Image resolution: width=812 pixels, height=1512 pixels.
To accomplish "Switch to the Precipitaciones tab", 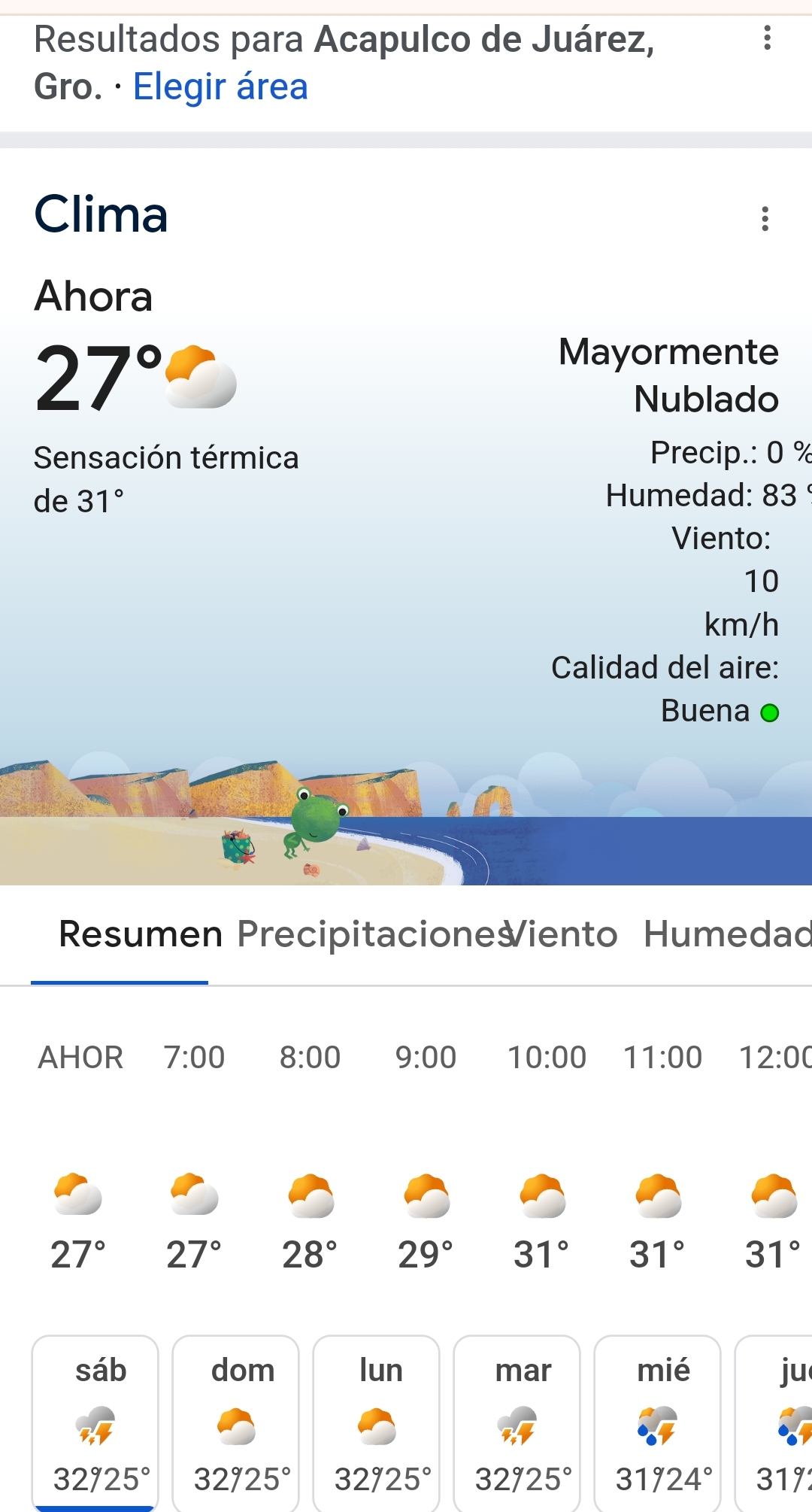I will pyautogui.click(x=368, y=934).
